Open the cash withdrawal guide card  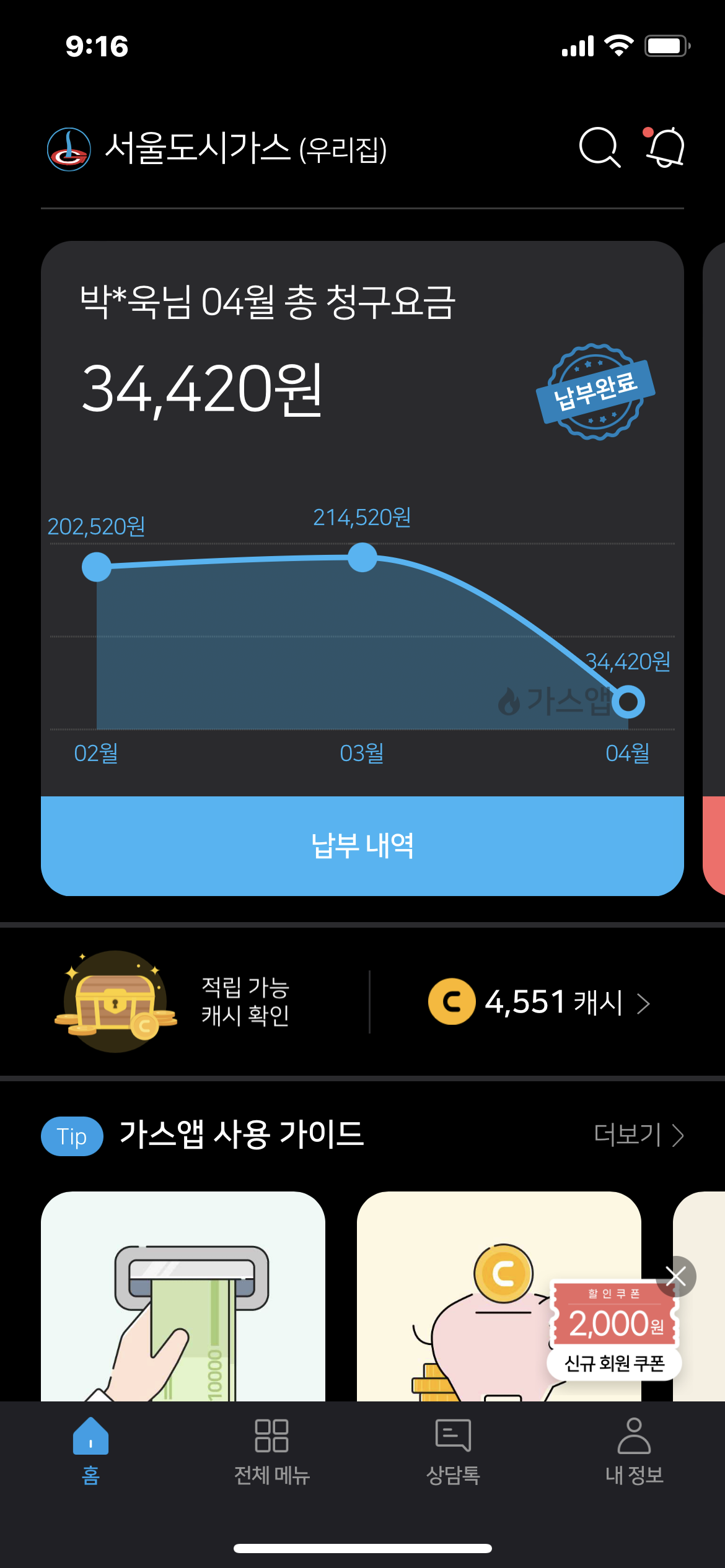click(x=183, y=1296)
